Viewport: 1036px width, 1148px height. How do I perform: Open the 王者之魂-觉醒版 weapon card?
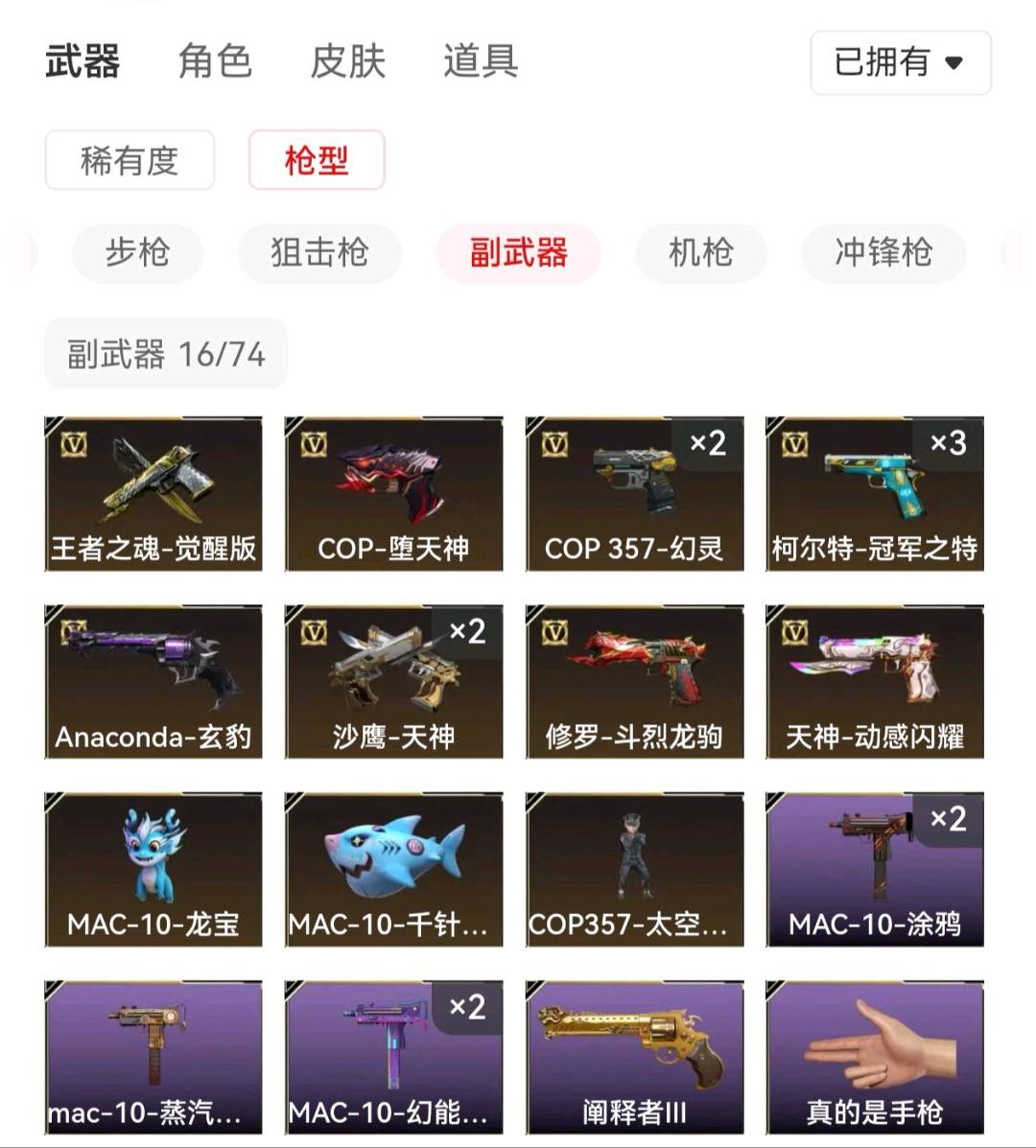point(153,494)
